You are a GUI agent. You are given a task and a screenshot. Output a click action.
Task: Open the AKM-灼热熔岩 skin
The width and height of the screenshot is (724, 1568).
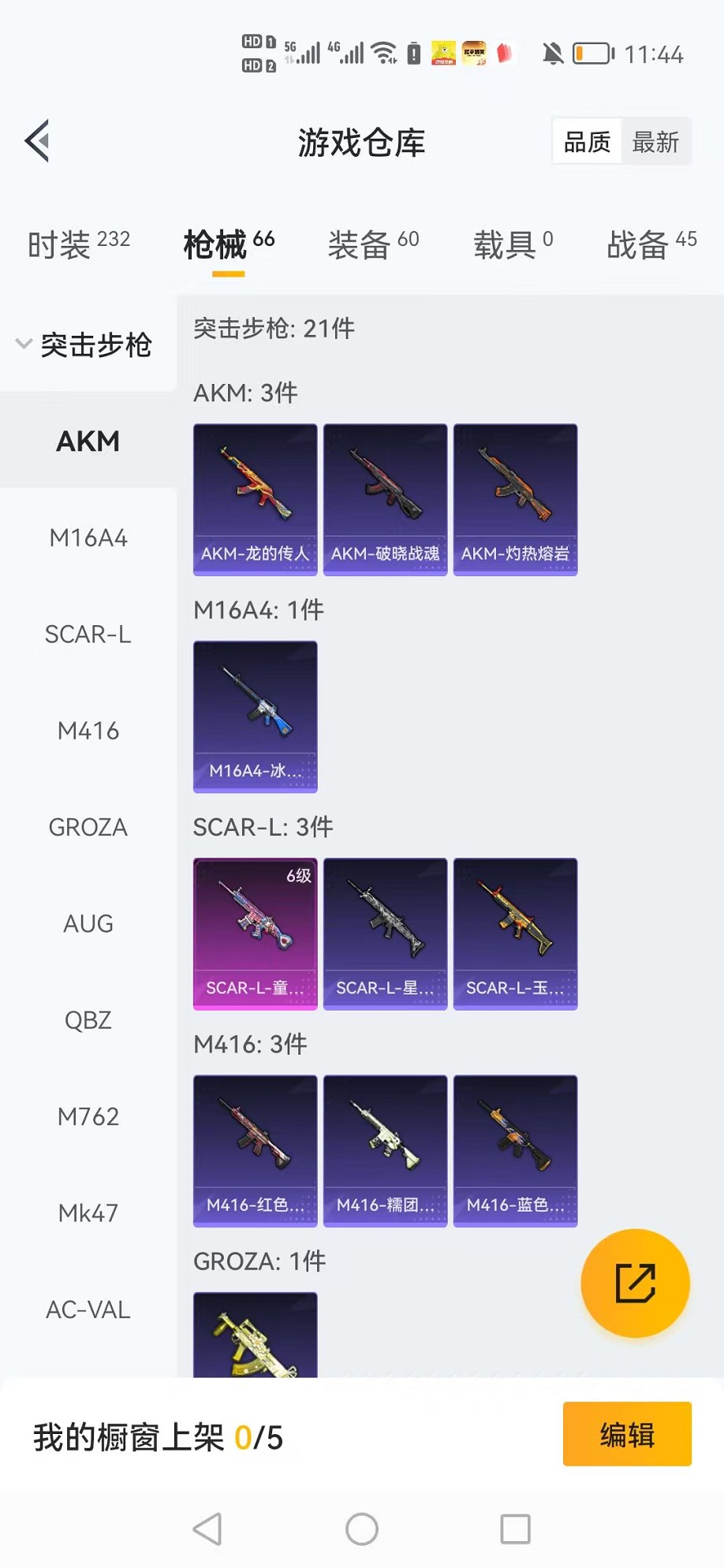(x=515, y=500)
